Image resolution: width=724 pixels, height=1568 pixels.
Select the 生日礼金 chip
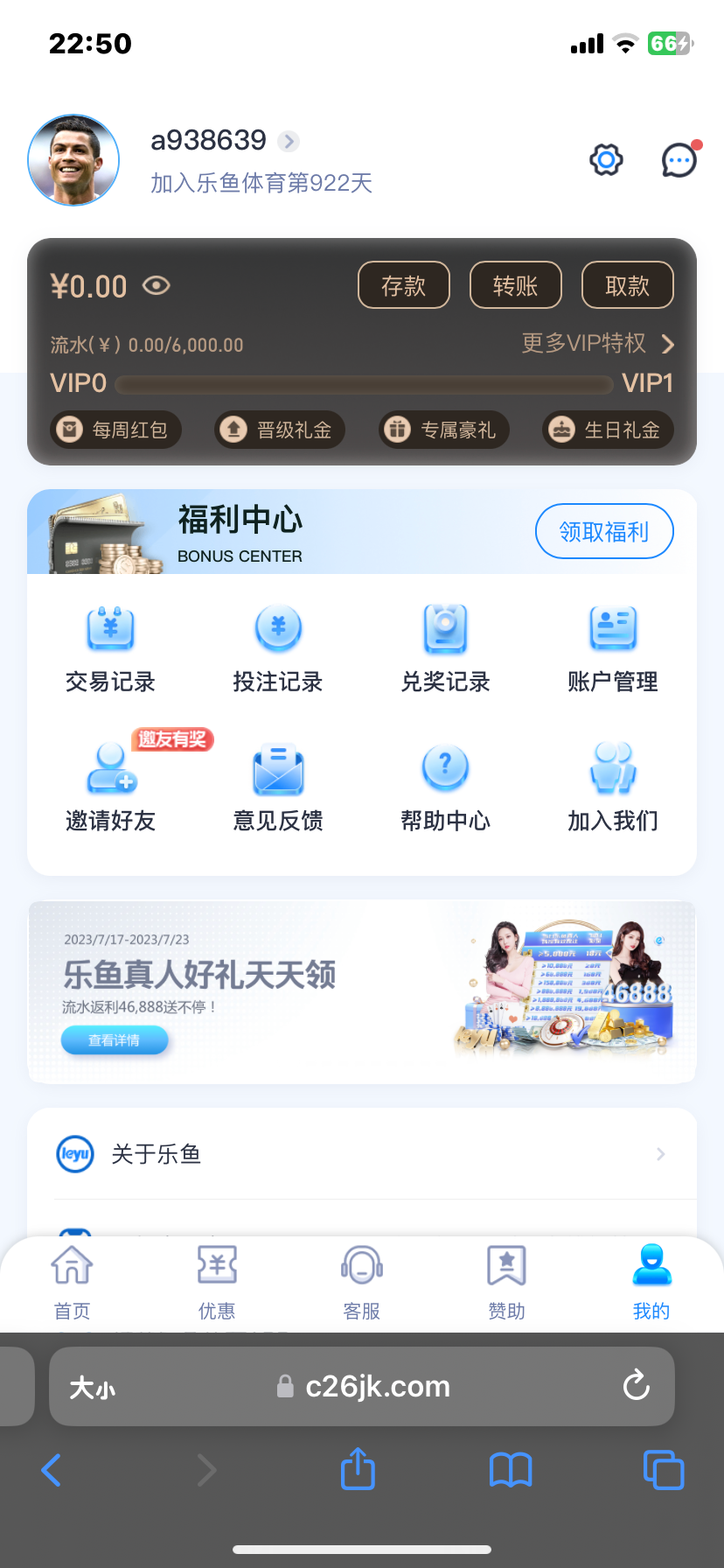point(608,430)
